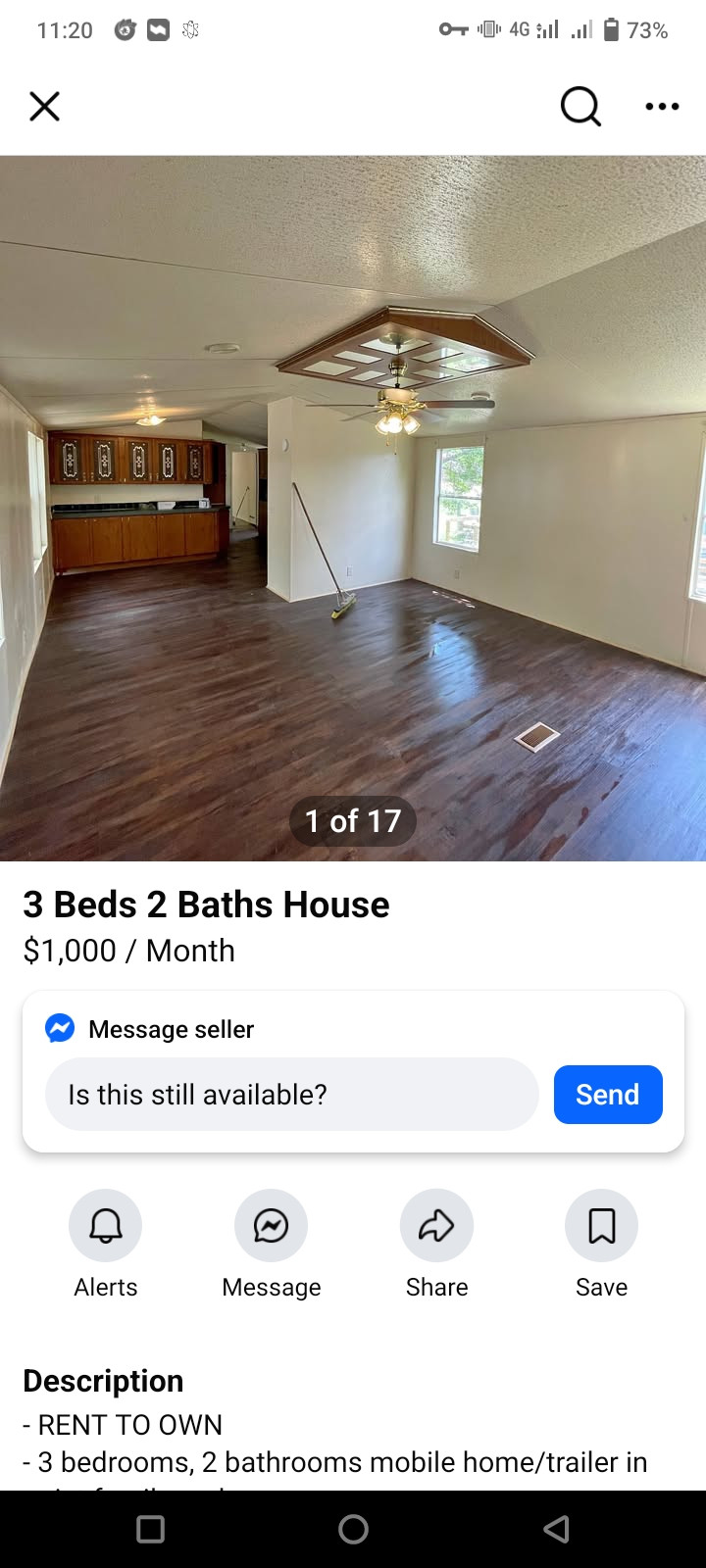Return to the home screen

353,1529
